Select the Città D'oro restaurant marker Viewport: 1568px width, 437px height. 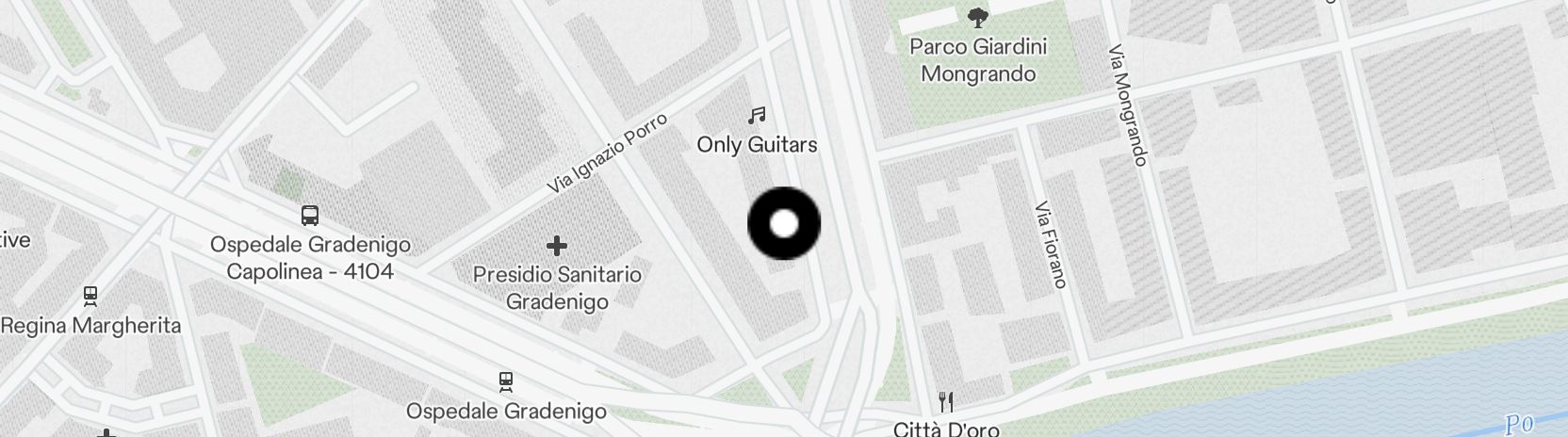click(947, 403)
